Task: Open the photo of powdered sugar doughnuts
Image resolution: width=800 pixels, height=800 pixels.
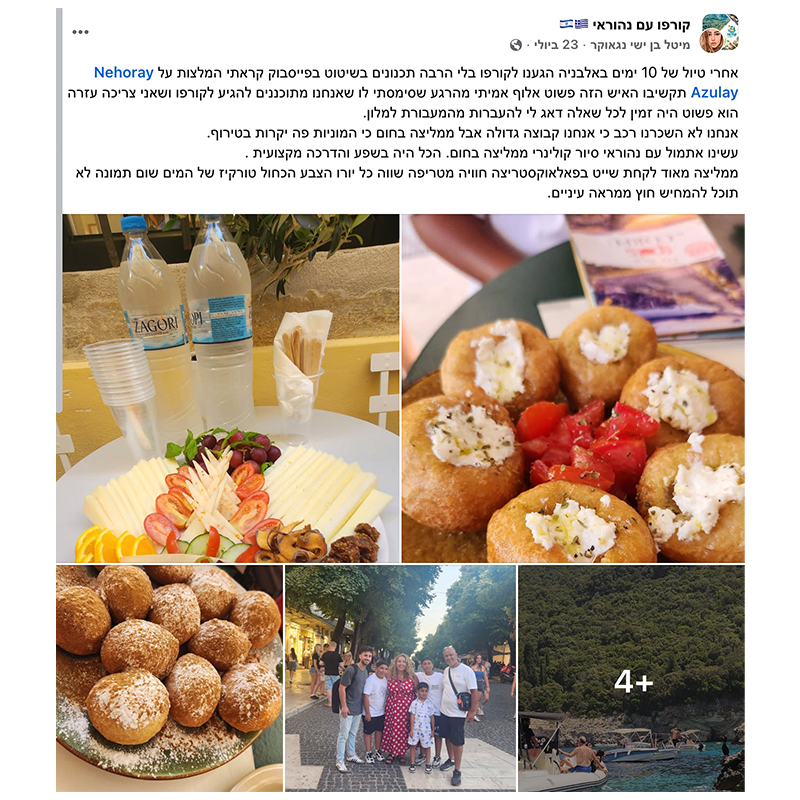Action: coord(169,677)
